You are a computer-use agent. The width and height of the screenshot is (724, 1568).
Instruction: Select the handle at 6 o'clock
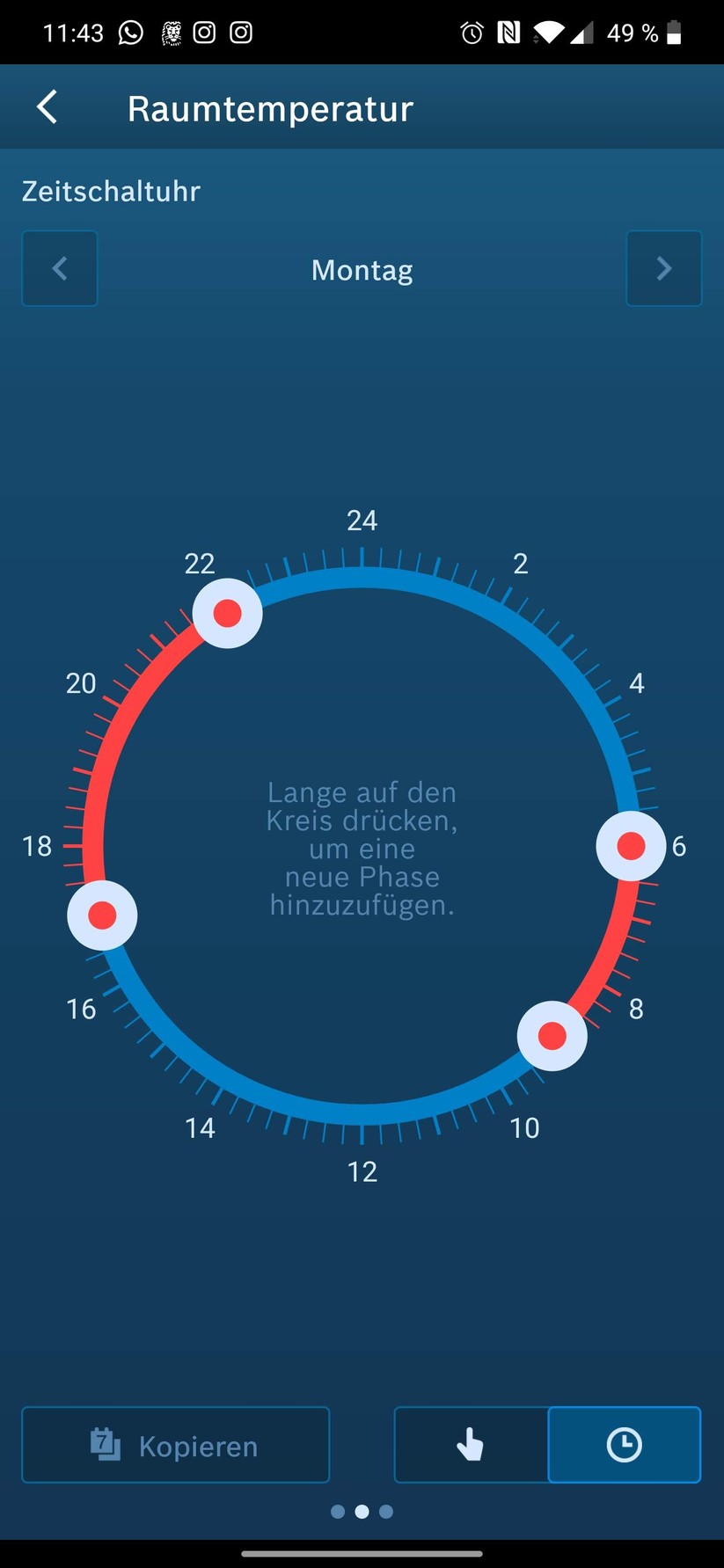point(631,846)
